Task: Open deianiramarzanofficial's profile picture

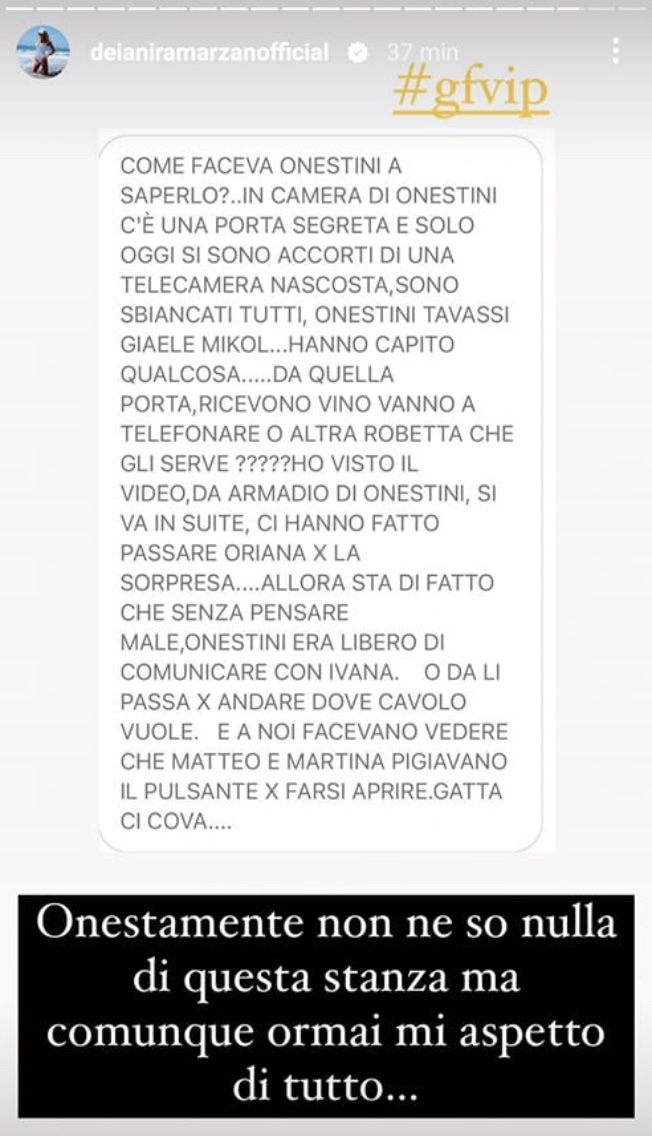Action: click(43, 52)
